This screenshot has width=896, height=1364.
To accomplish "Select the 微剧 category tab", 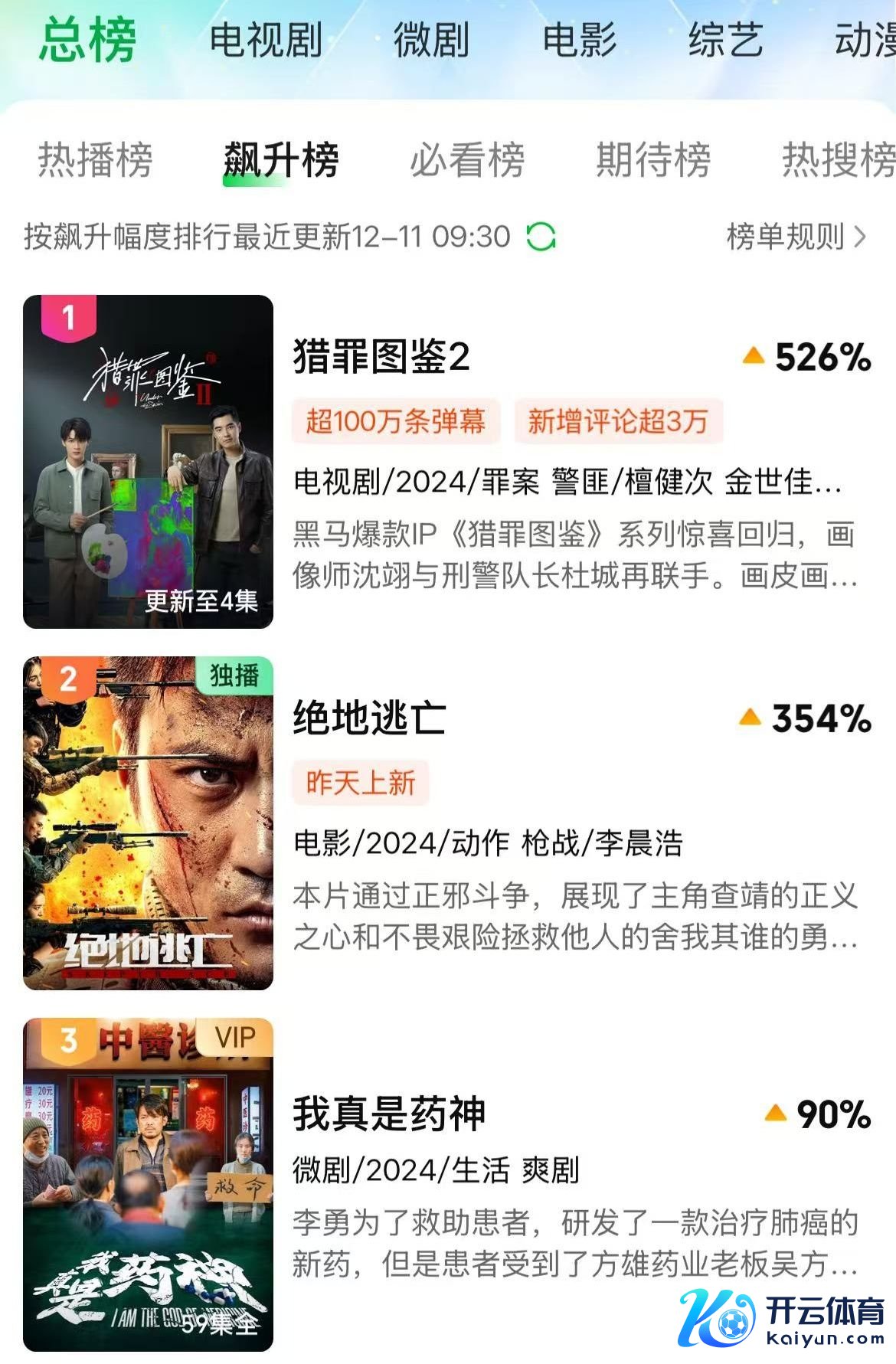I will tap(431, 40).
